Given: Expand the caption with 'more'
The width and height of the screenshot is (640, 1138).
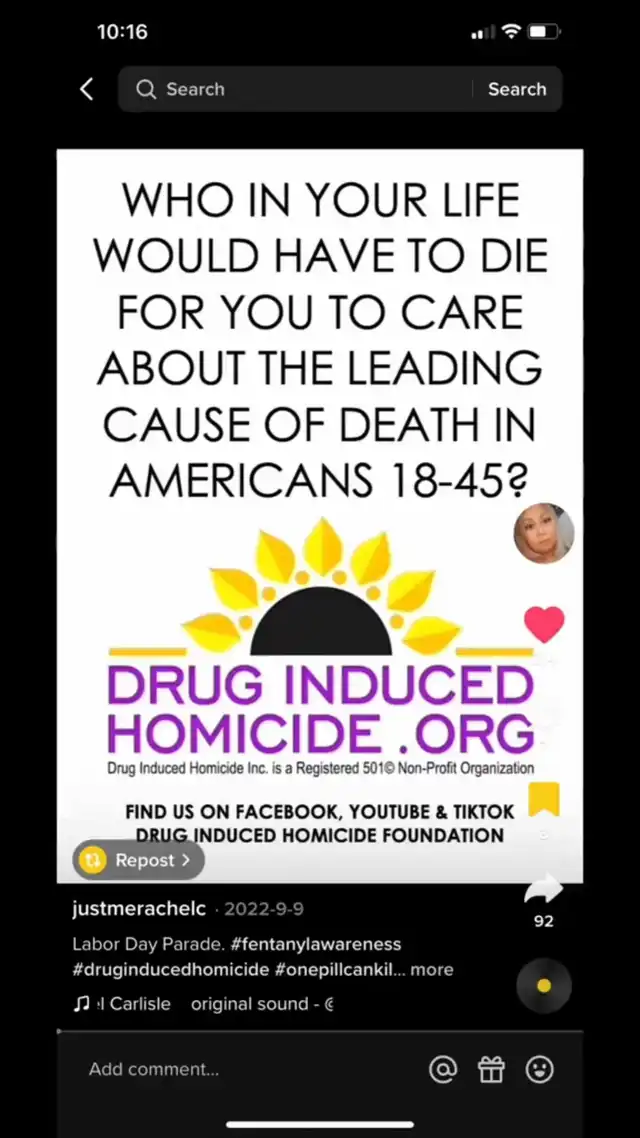Looking at the screenshot, I should click(x=432, y=970).
